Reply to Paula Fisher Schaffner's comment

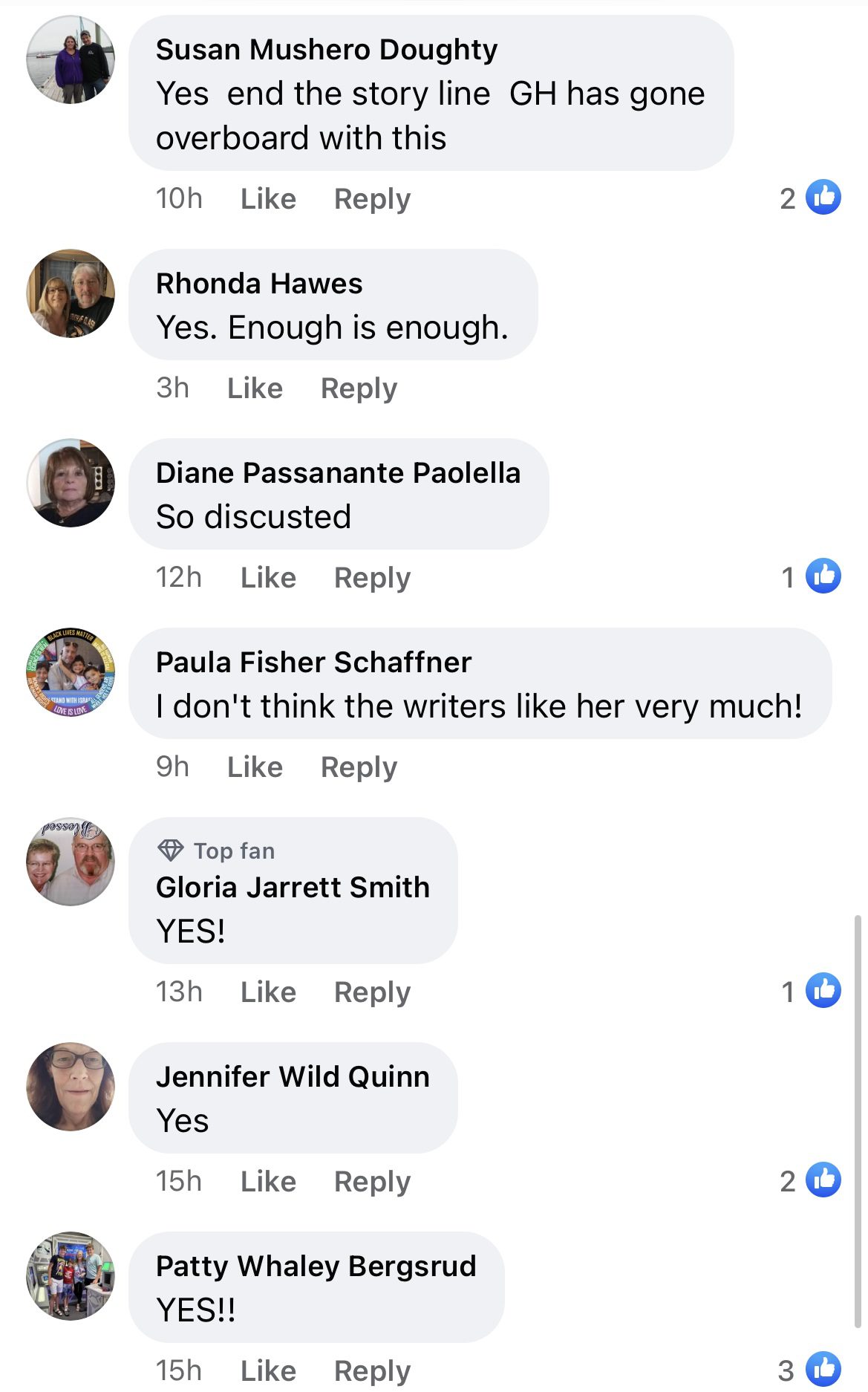(359, 767)
